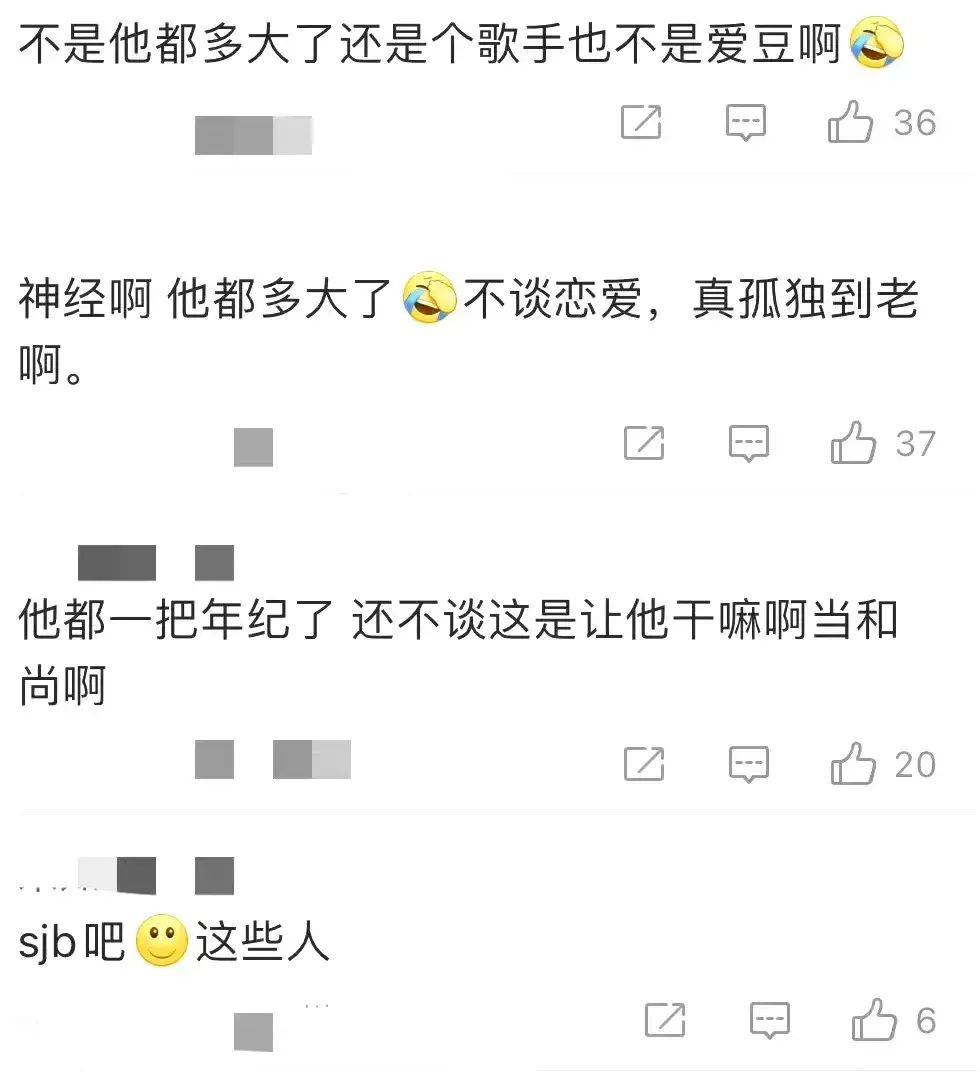Like the comment with 36 likes
This screenshot has height=1072, width=980.
point(851,123)
